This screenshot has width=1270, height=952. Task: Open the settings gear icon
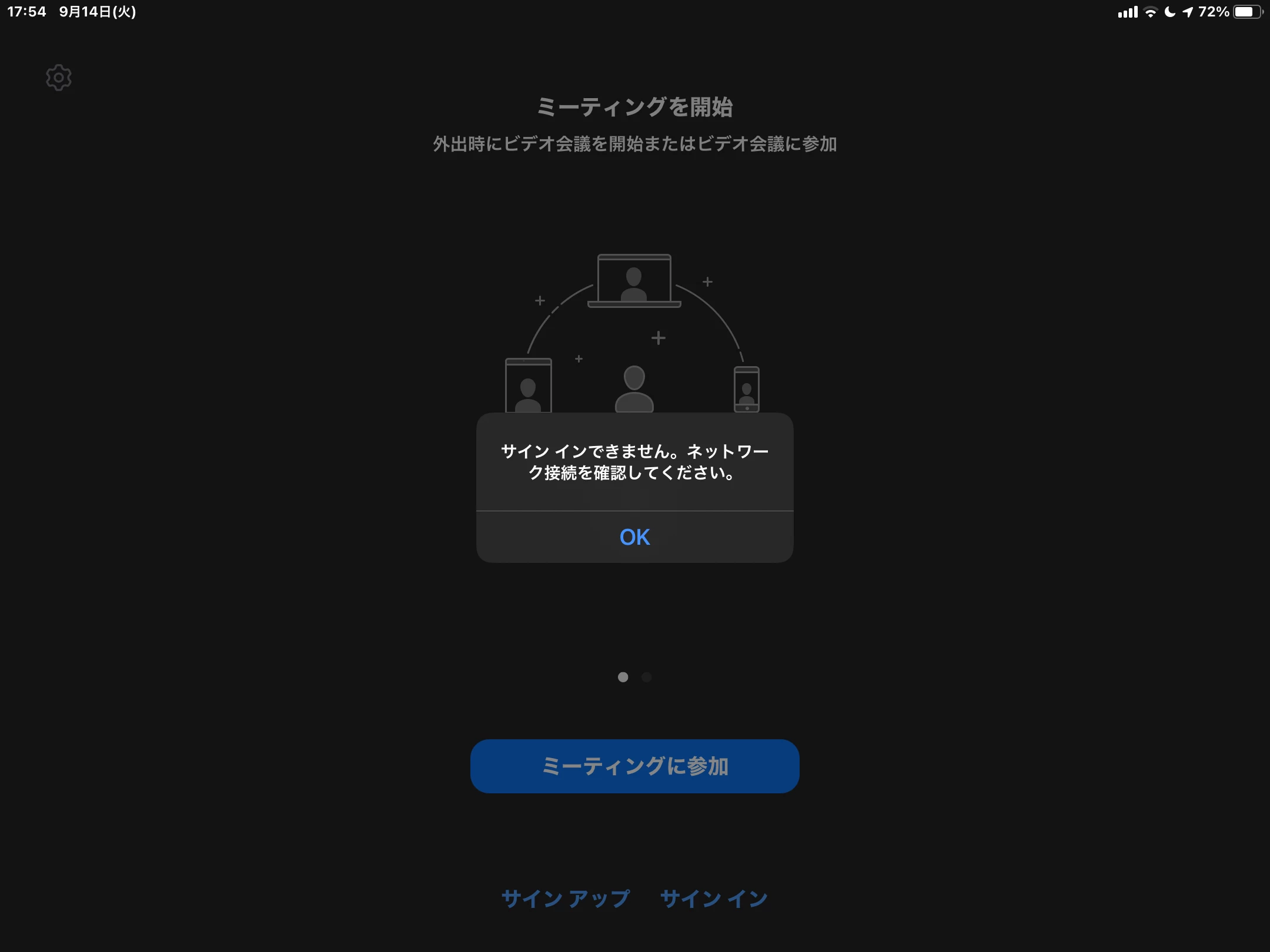59,78
